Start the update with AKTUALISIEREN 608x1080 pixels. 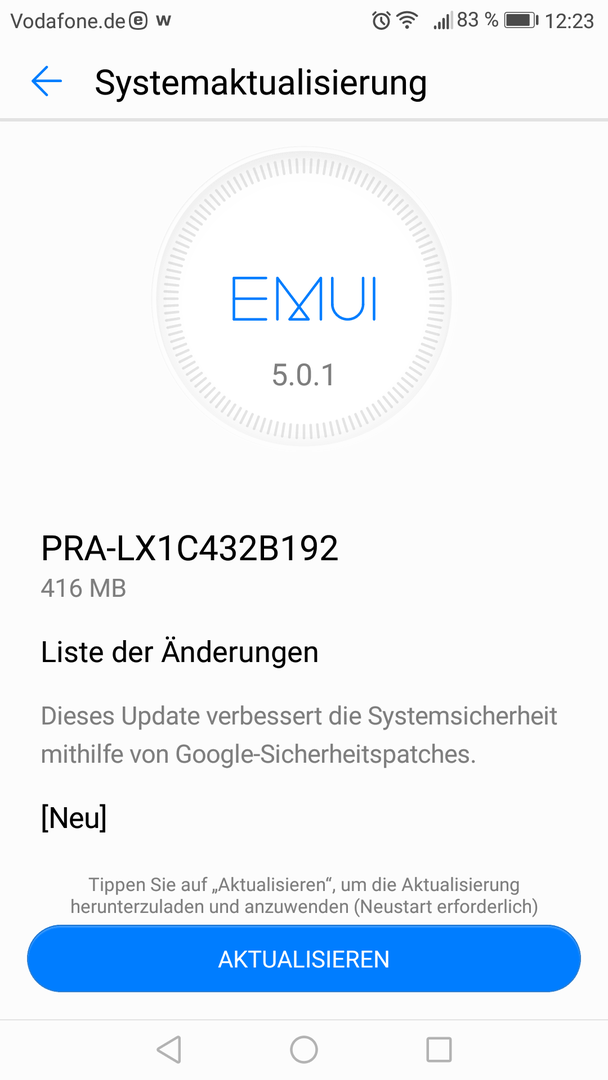(x=304, y=959)
